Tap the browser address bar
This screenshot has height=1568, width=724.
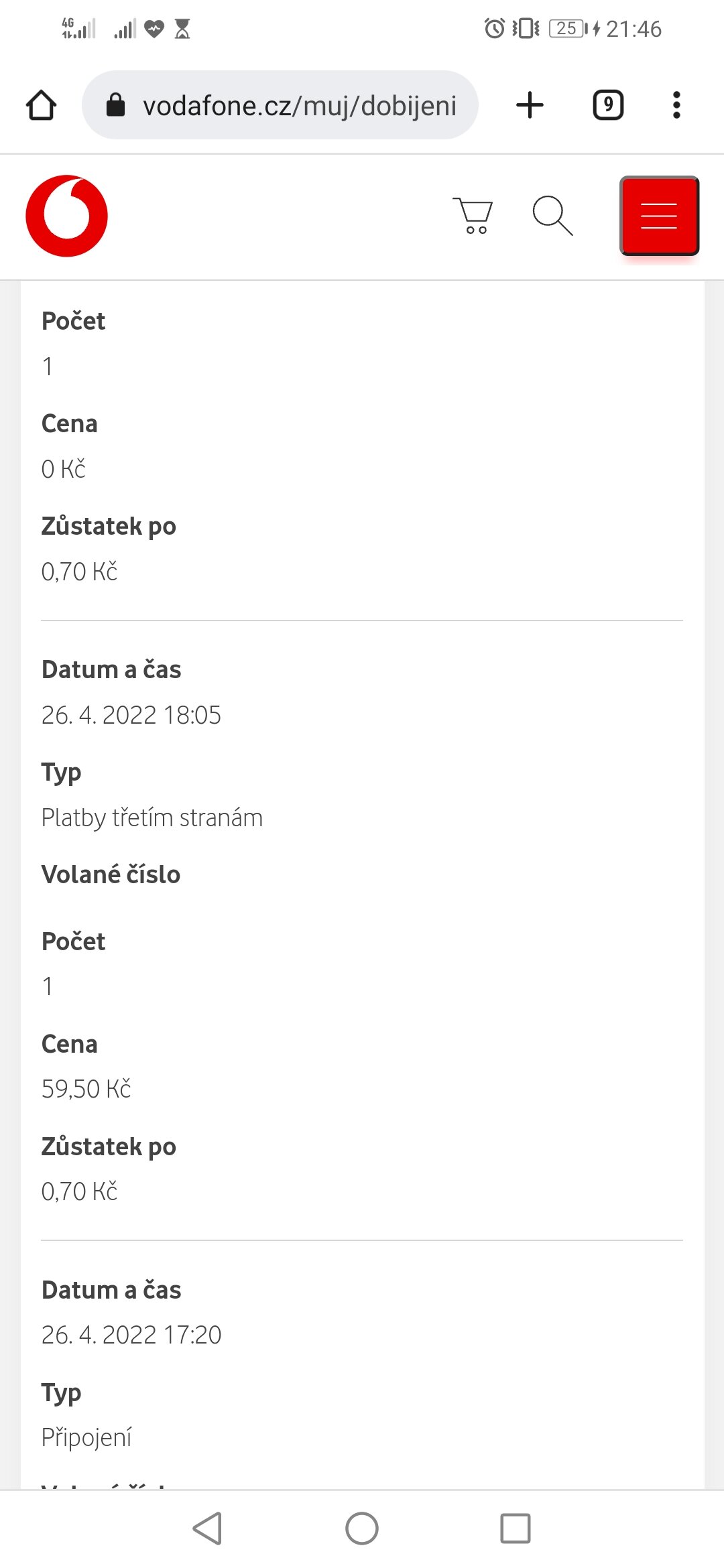(280, 105)
